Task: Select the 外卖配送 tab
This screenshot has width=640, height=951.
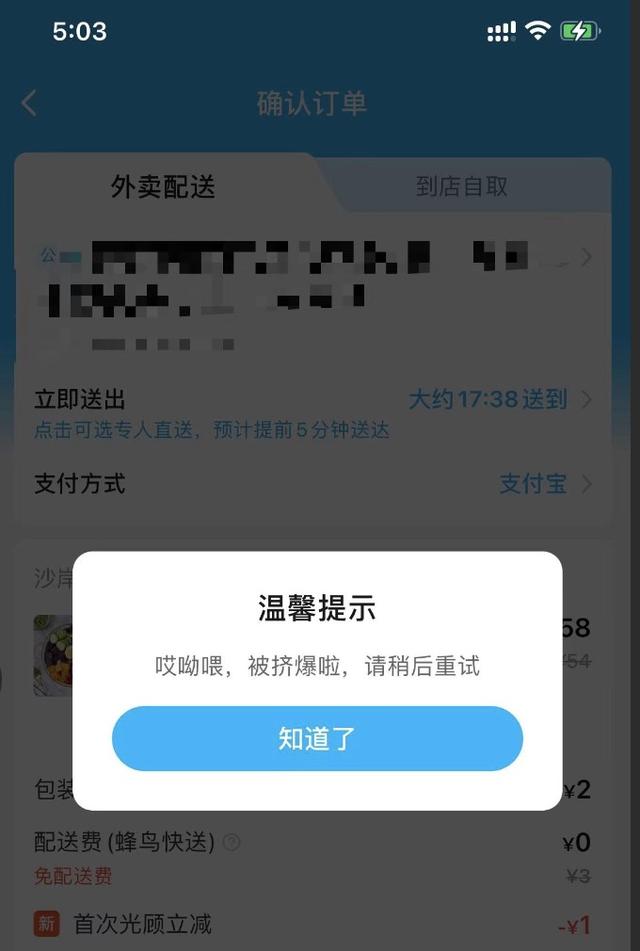Action: click(x=163, y=186)
